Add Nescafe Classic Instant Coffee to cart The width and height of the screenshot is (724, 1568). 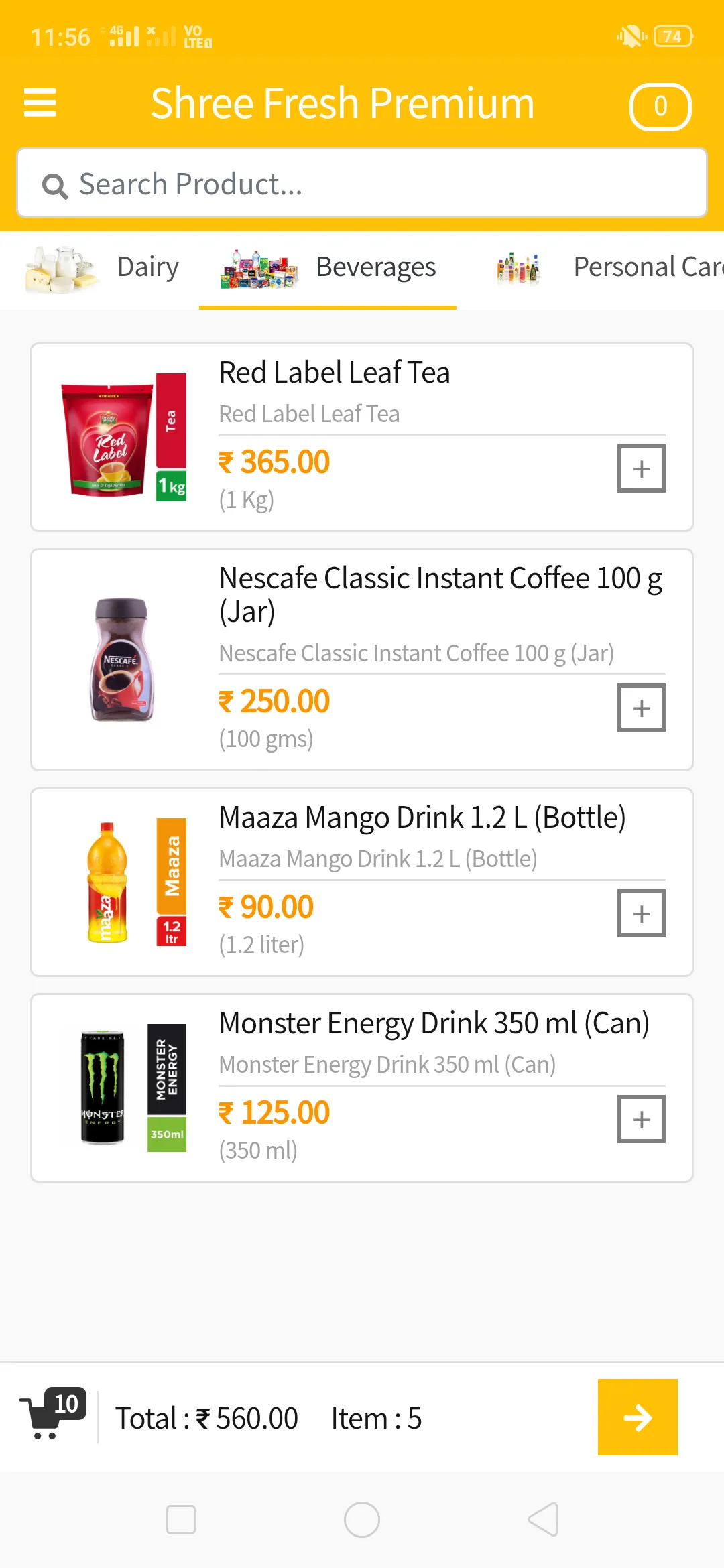(641, 707)
